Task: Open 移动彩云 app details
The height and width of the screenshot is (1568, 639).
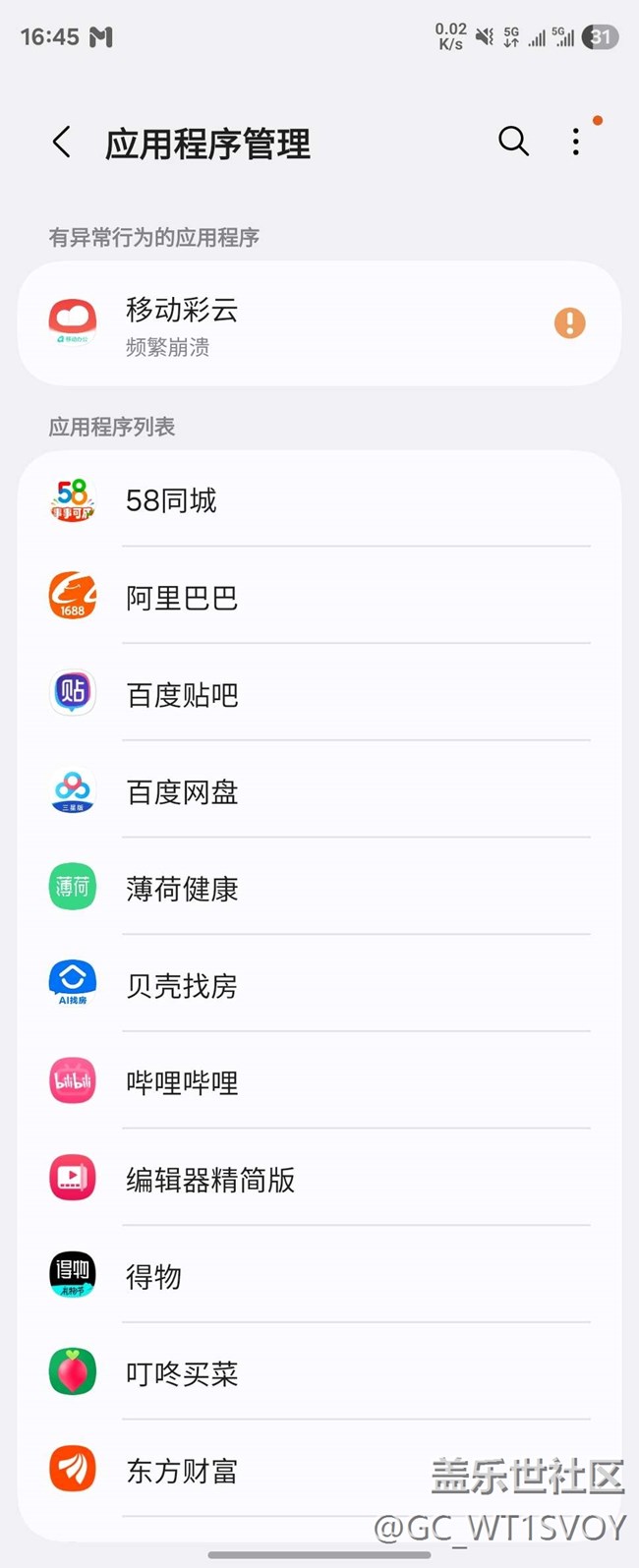Action: [319, 323]
